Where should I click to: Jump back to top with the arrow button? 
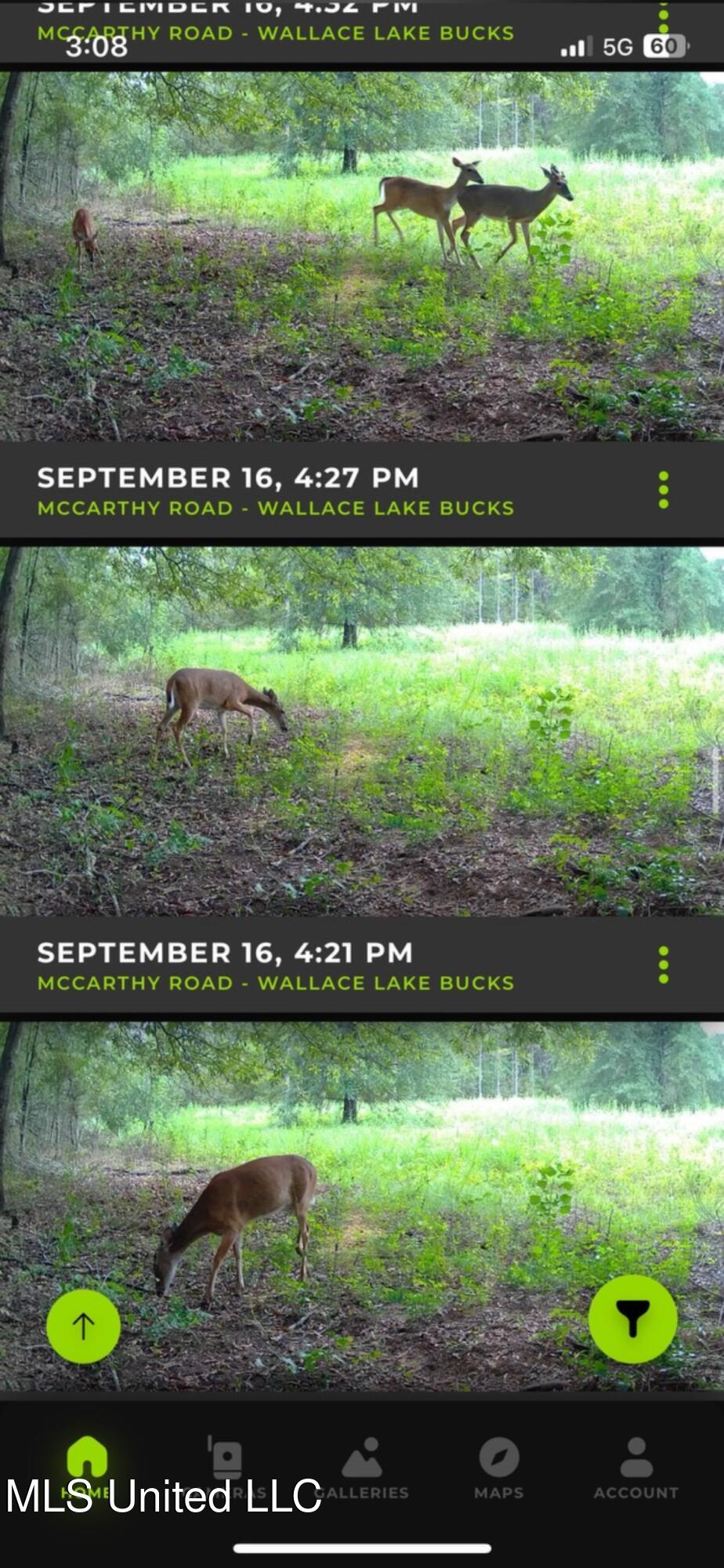[x=84, y=1326]
